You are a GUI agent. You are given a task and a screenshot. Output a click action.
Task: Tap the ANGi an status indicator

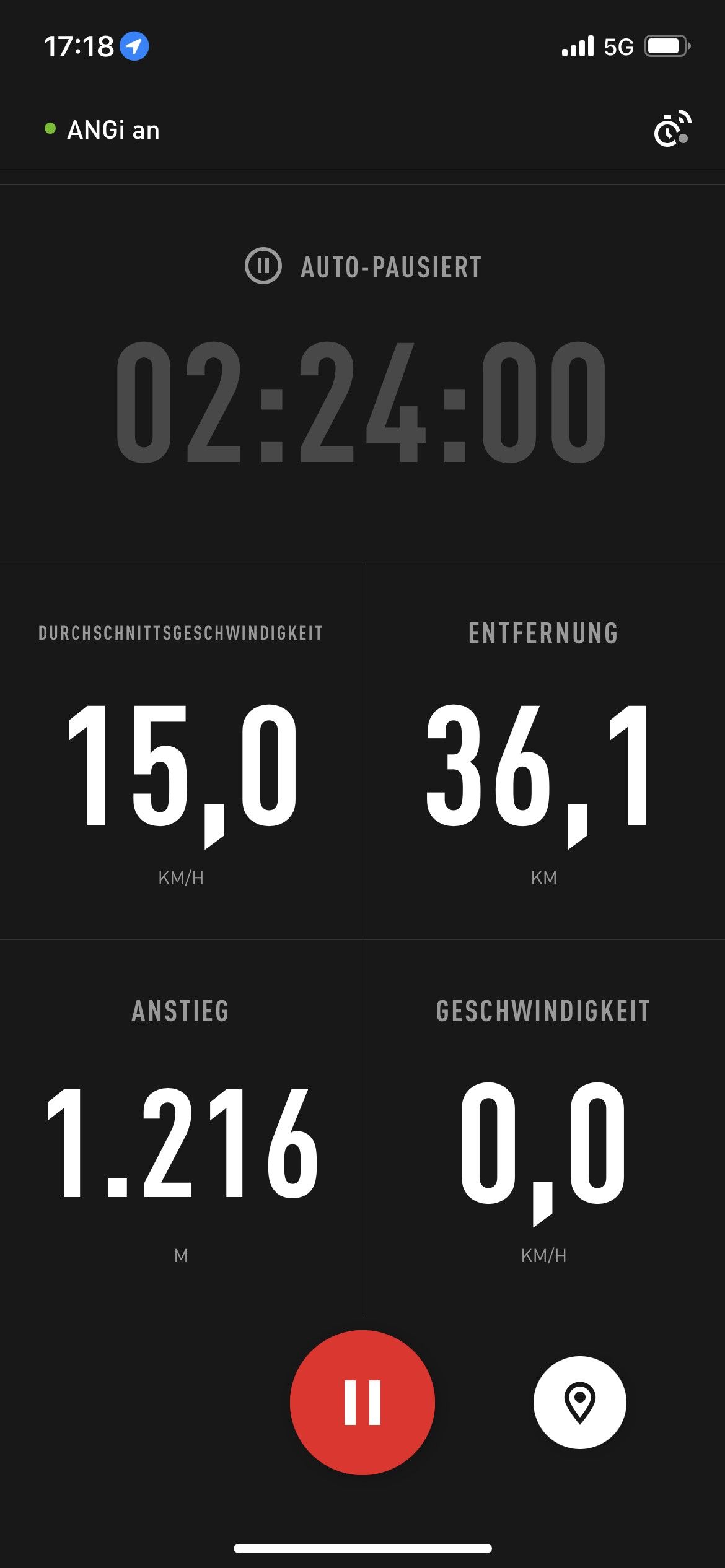[x=103, y=130]
